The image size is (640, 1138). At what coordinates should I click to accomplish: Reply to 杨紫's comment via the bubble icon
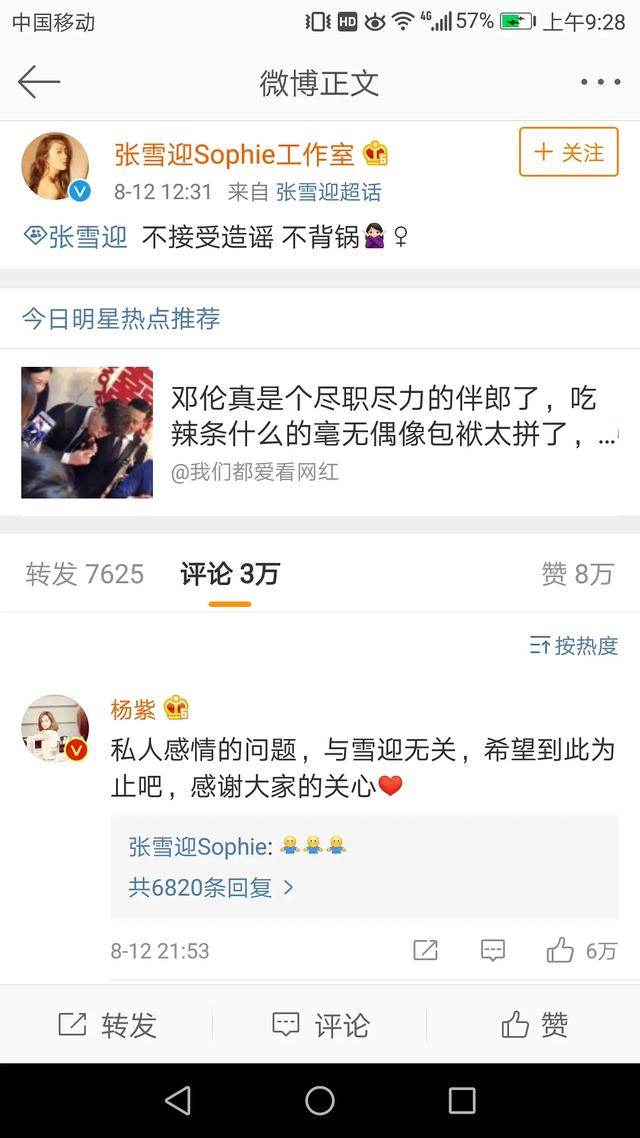[492, 951]
